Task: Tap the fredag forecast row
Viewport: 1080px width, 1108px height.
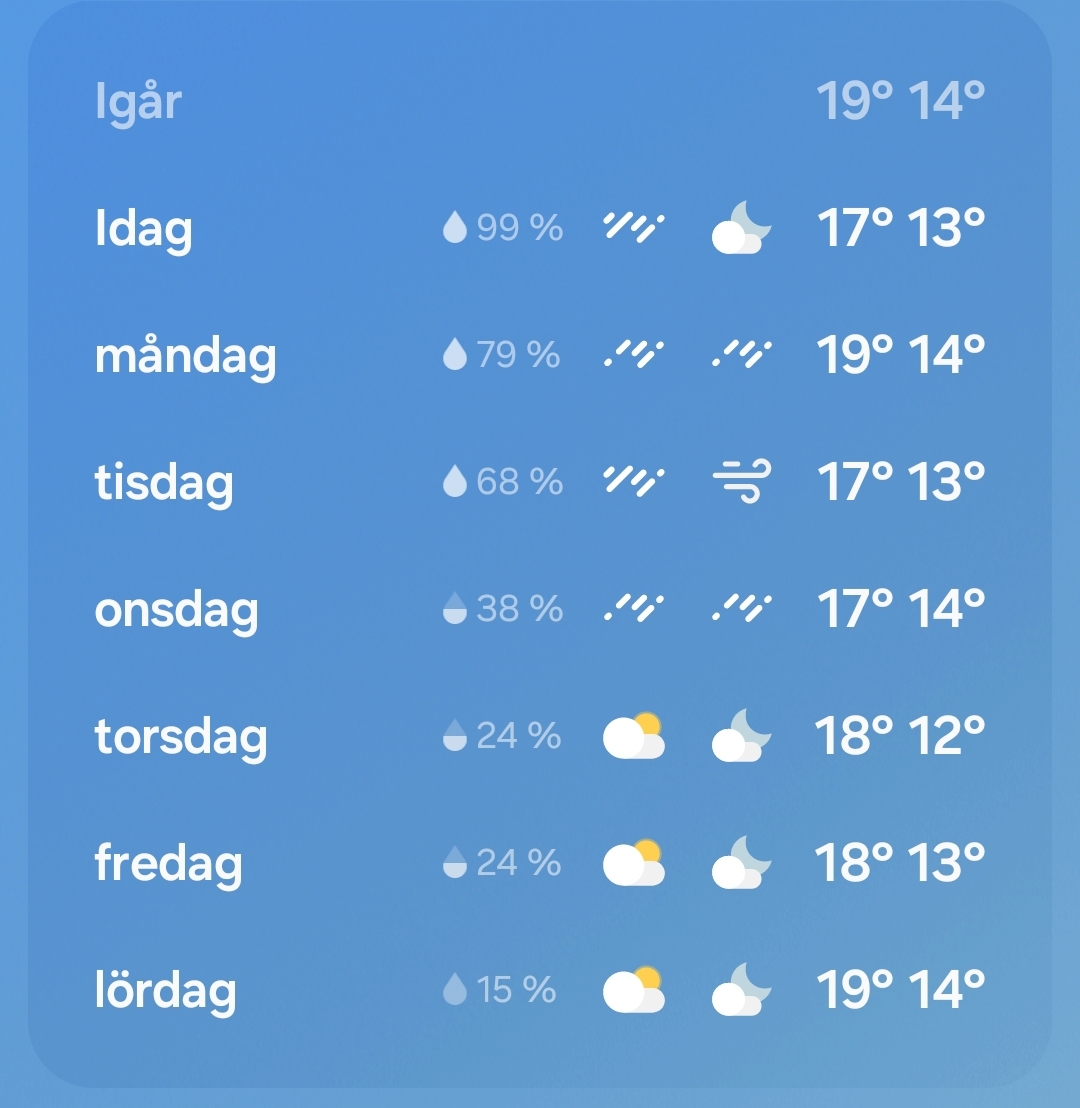Action: (540, 862)
